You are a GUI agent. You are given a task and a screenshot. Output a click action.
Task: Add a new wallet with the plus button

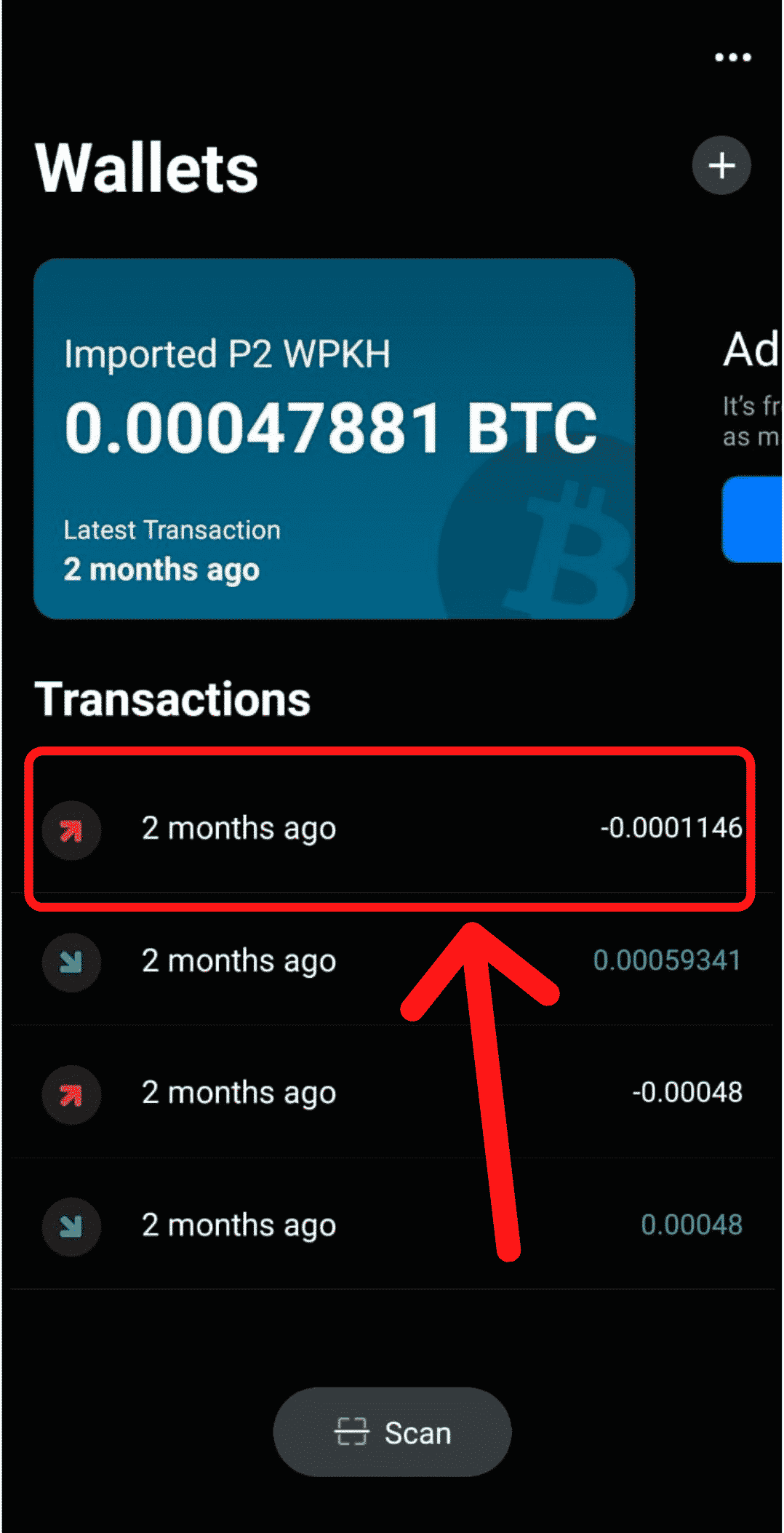tap(721, 165)
